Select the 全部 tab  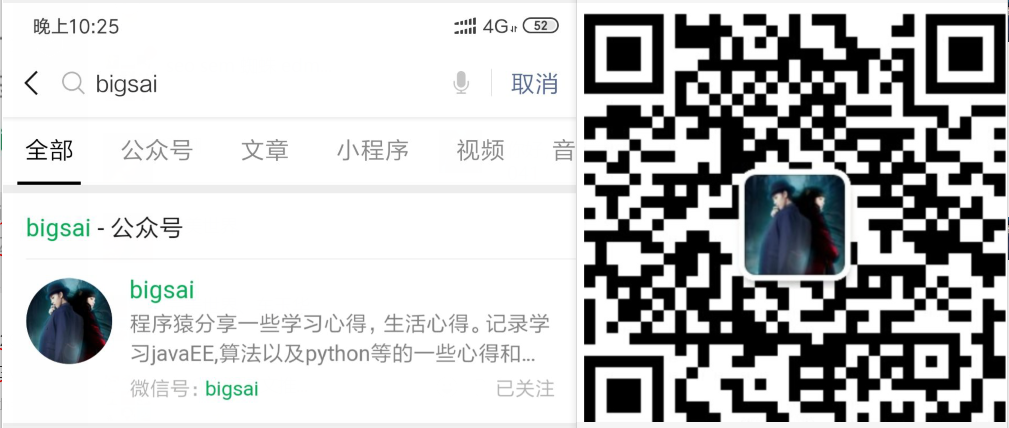click(49, 151)
